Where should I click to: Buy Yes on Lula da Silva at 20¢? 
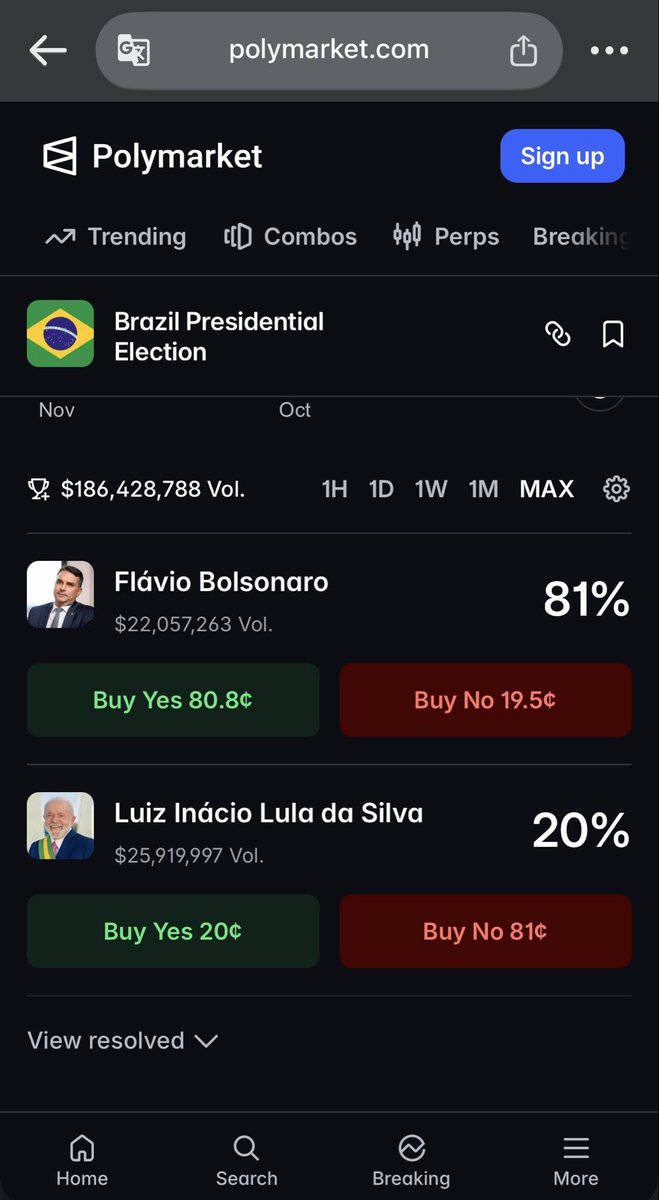pyautogui.click(x=173, y=931)
